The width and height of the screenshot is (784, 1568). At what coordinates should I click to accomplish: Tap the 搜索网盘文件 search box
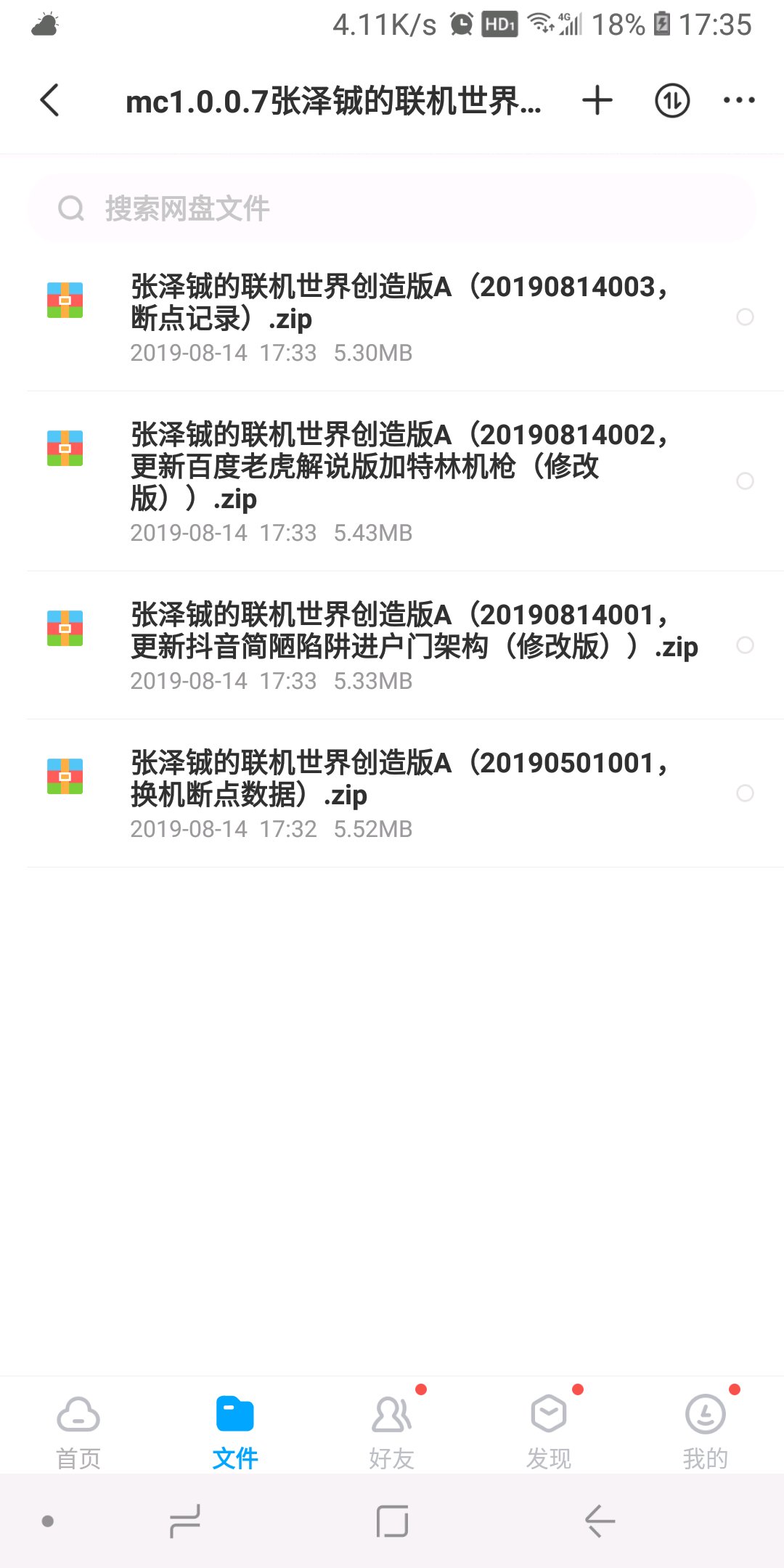click(x=392, y=208)
